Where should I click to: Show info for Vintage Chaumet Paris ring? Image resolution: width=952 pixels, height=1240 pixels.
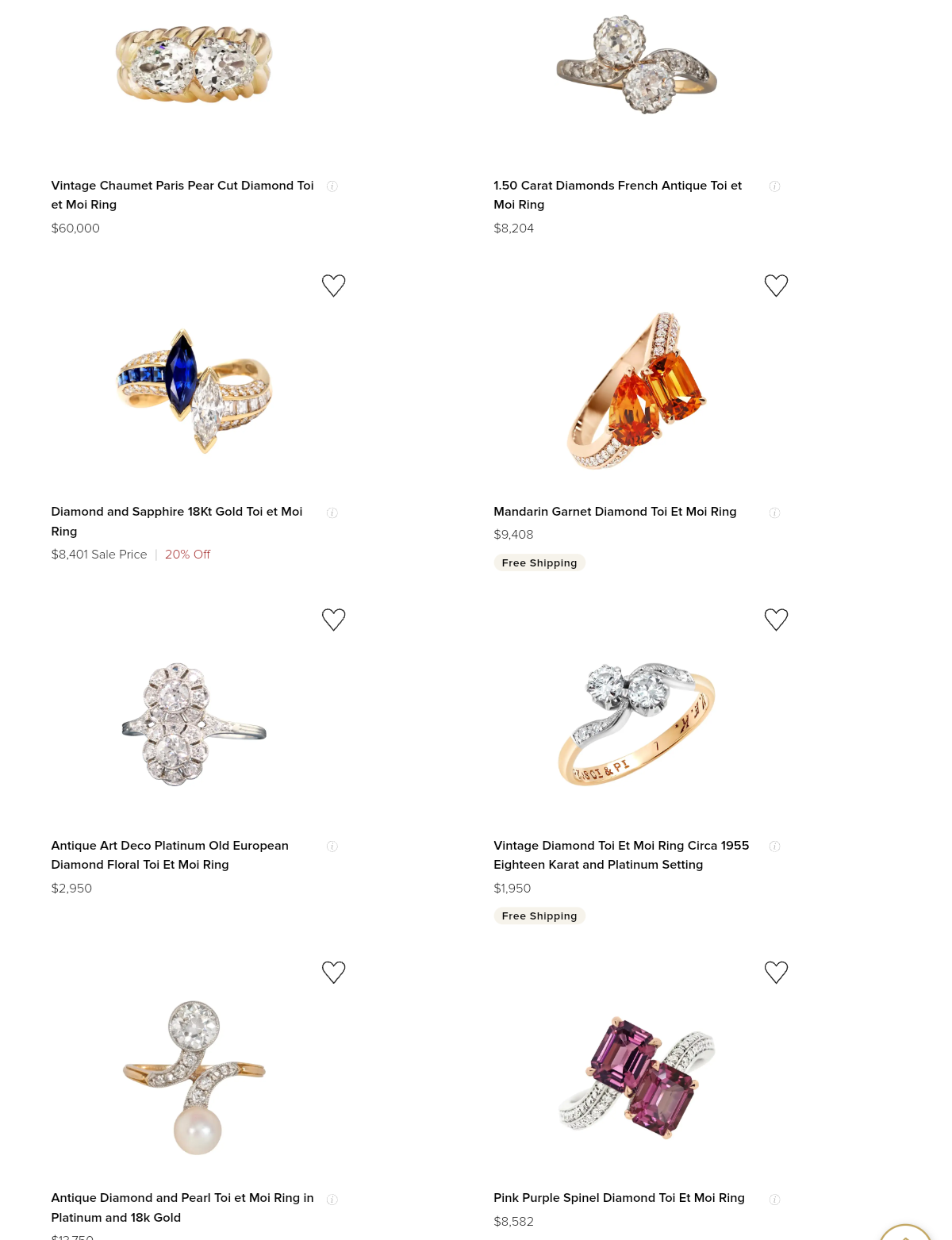coord(332,186)
